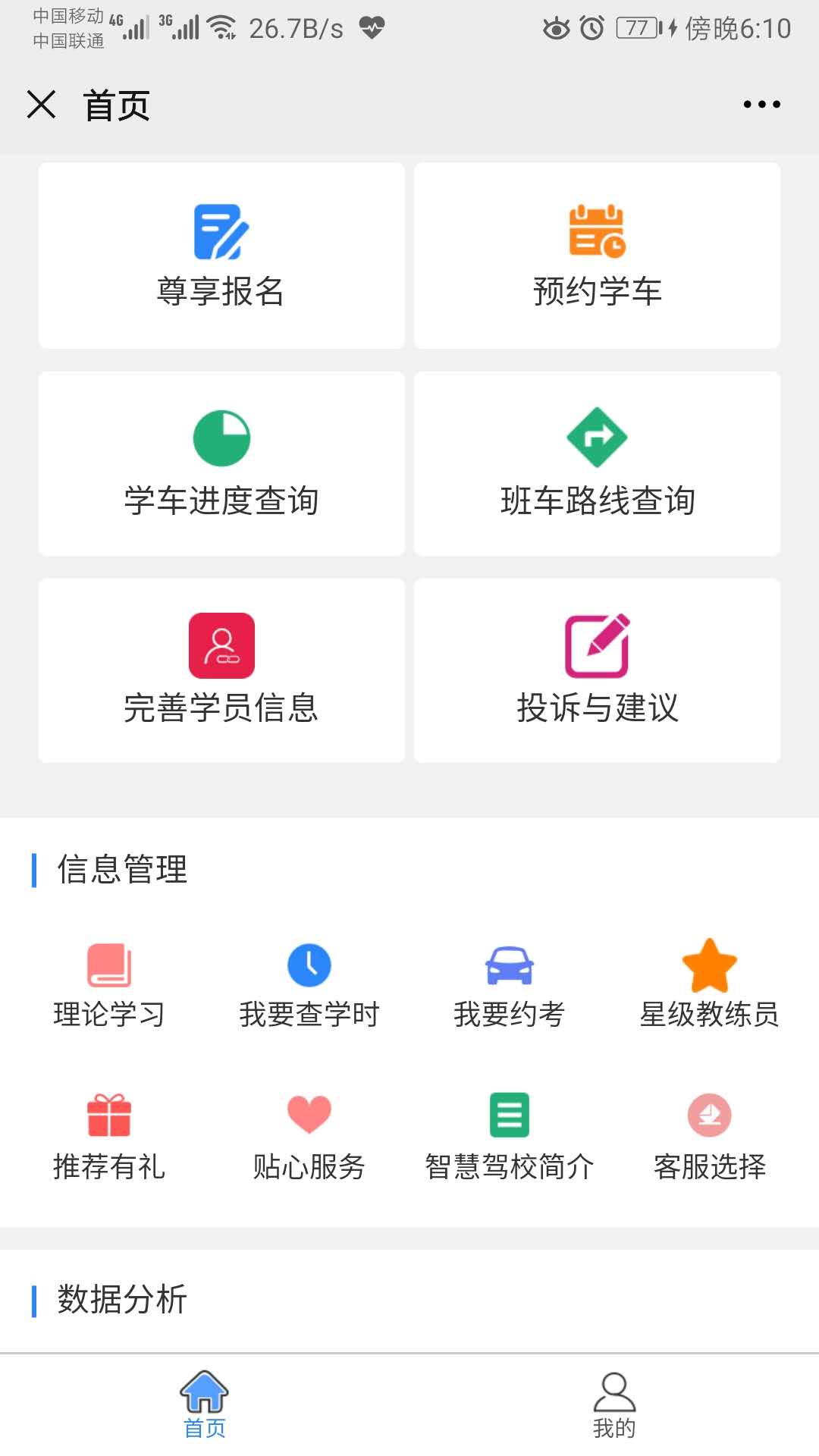Switch to the 我的 tab
Image resolution: width=819 pixels, height=1456 pixels.
(x=614, y=1404)
